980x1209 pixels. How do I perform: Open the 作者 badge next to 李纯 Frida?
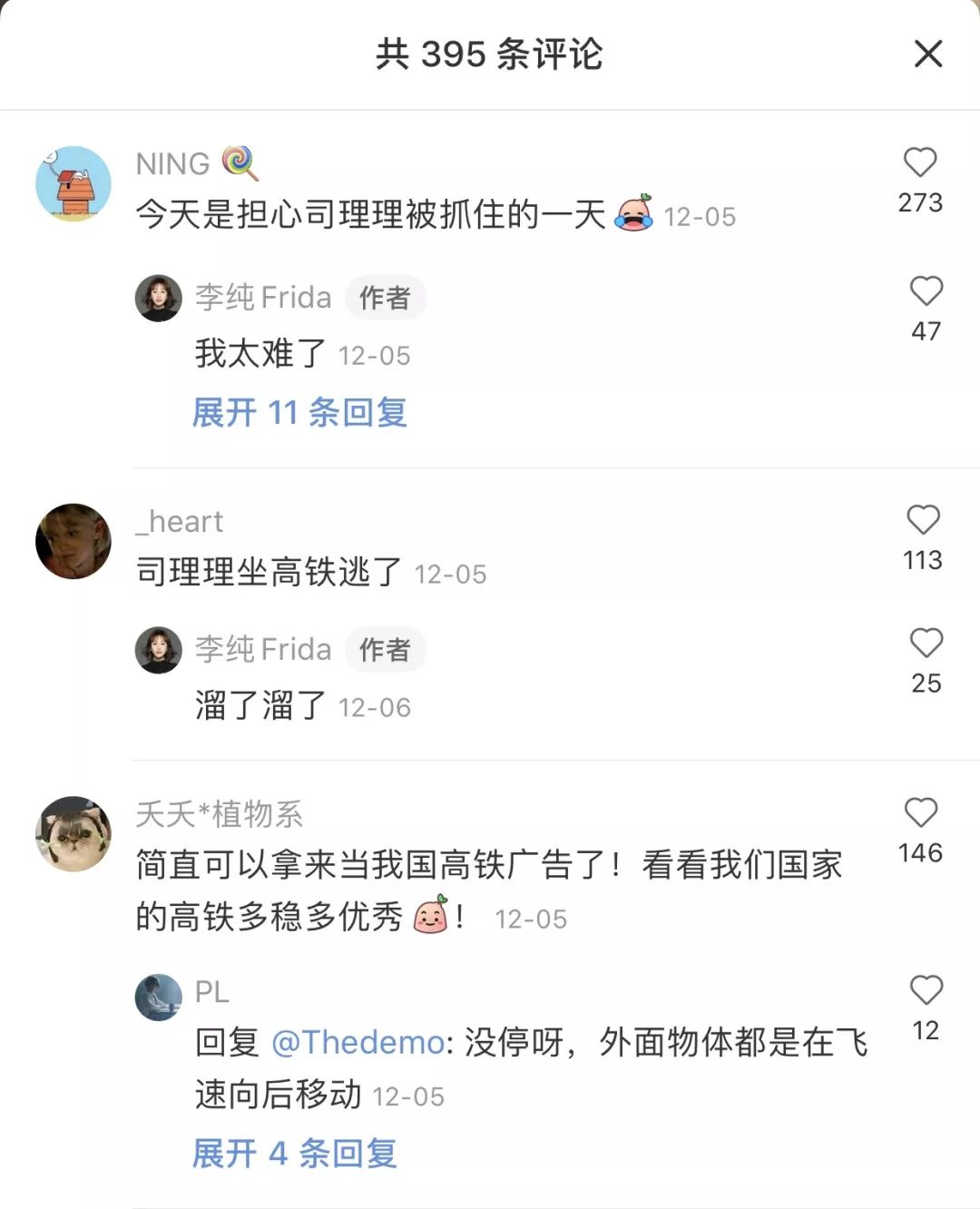(386, 297)
